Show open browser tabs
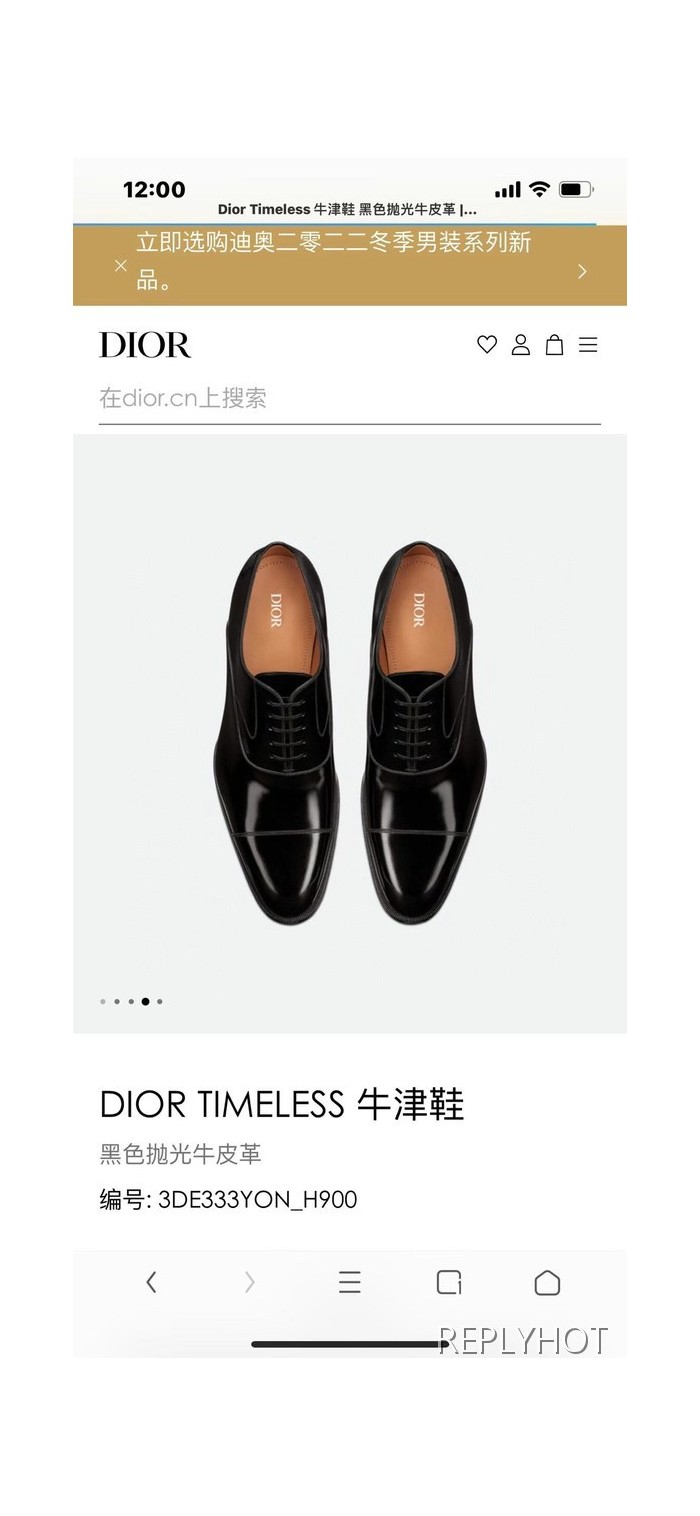This screenshot has height=1516, width=700. (x=449, y=1282)
